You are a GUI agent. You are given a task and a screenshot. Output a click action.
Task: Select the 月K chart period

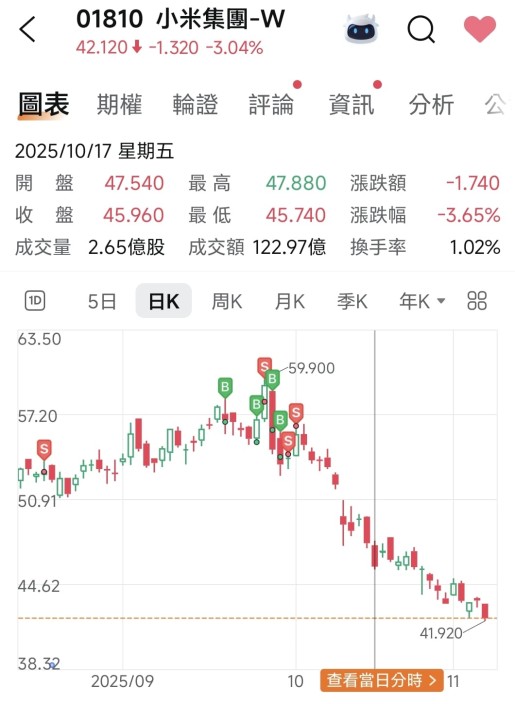(290, 301)
